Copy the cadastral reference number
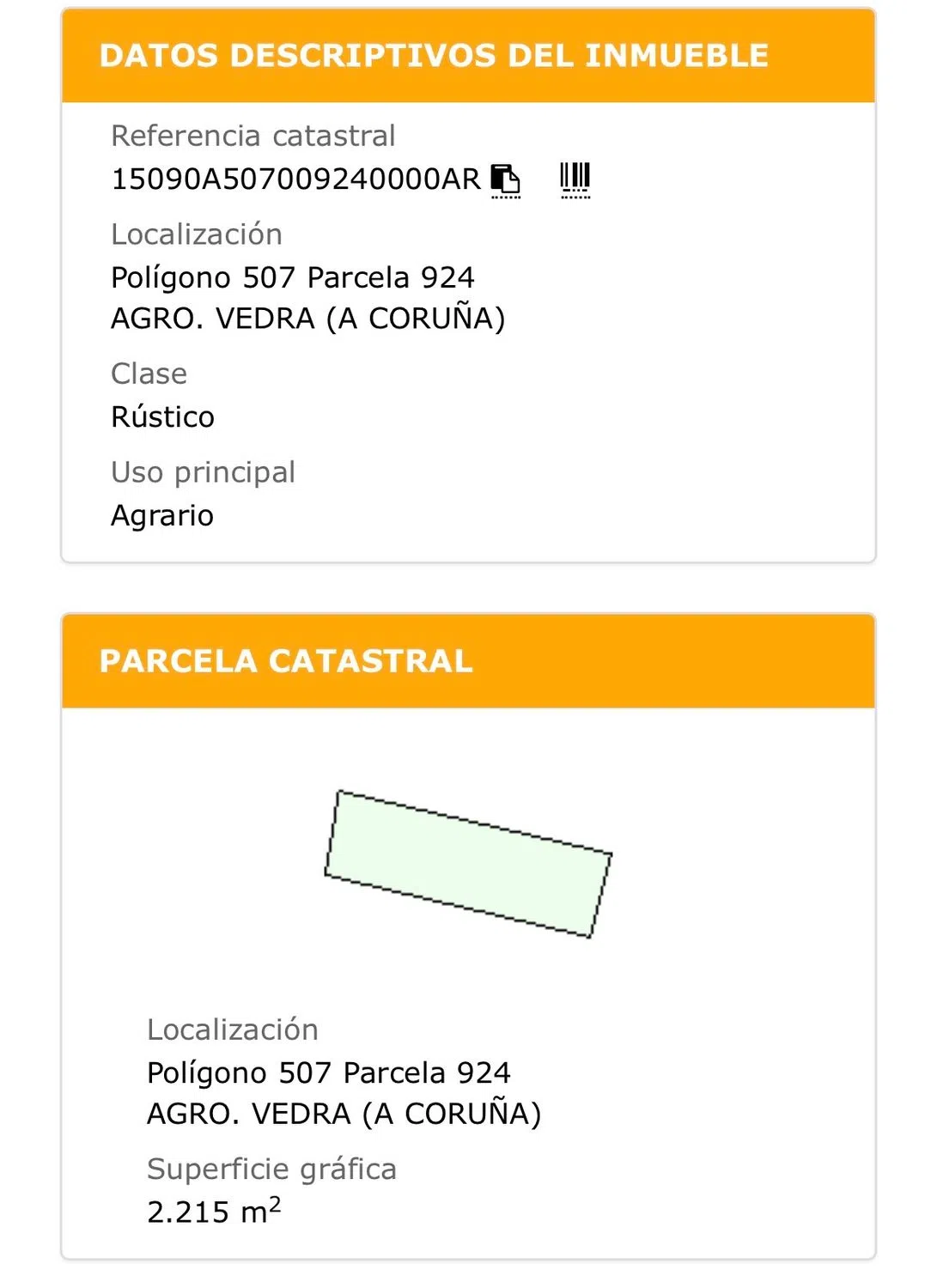Viewport: 937px width, 1288px height. 505,179
